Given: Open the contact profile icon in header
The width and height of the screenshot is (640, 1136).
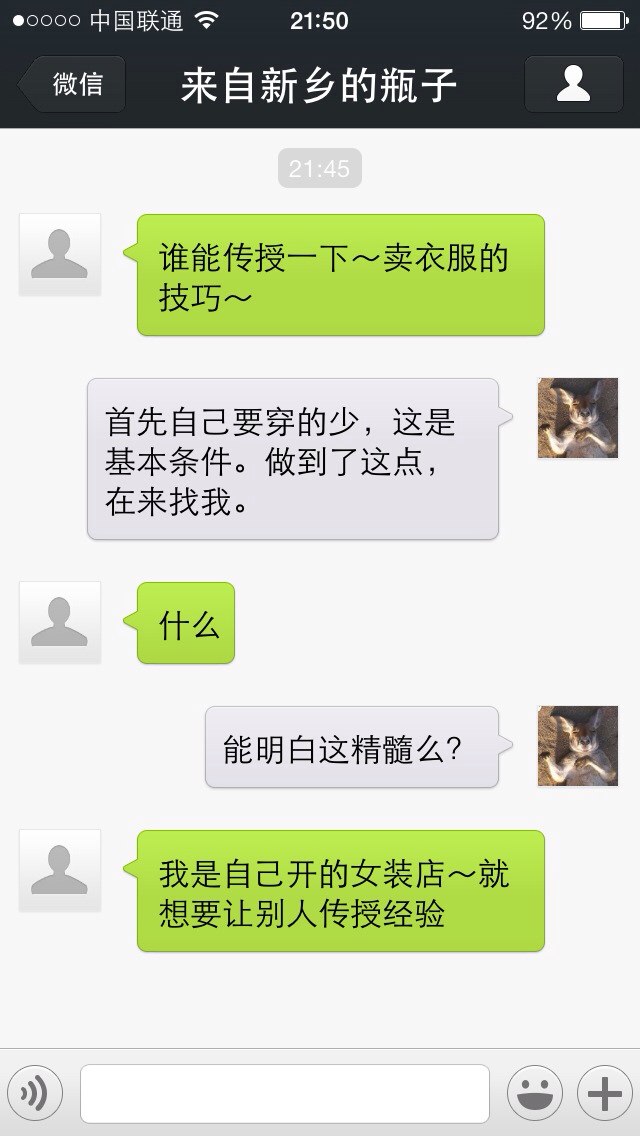Looking at the screenshot, I should point(573,84).
